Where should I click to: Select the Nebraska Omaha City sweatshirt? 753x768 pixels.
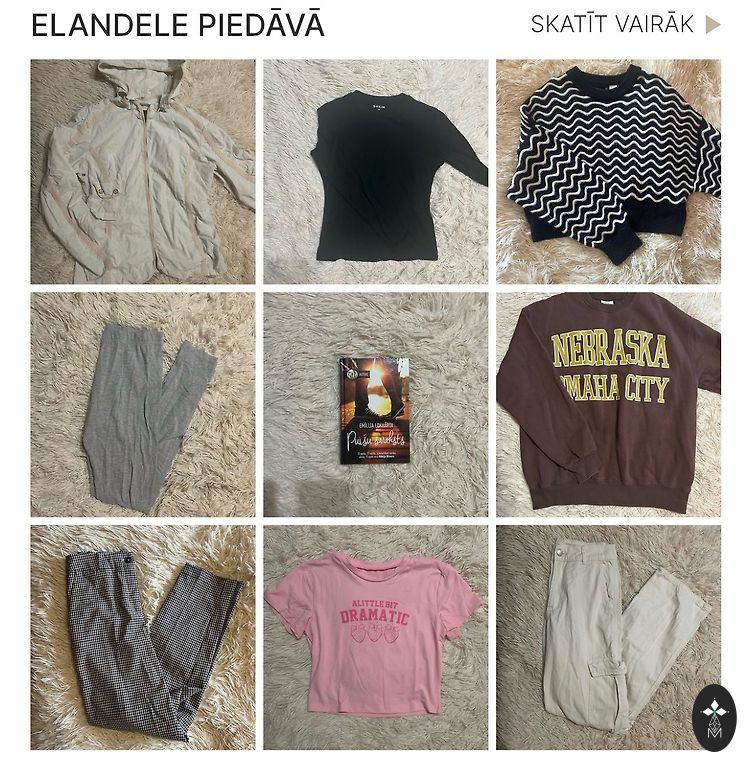608,404
